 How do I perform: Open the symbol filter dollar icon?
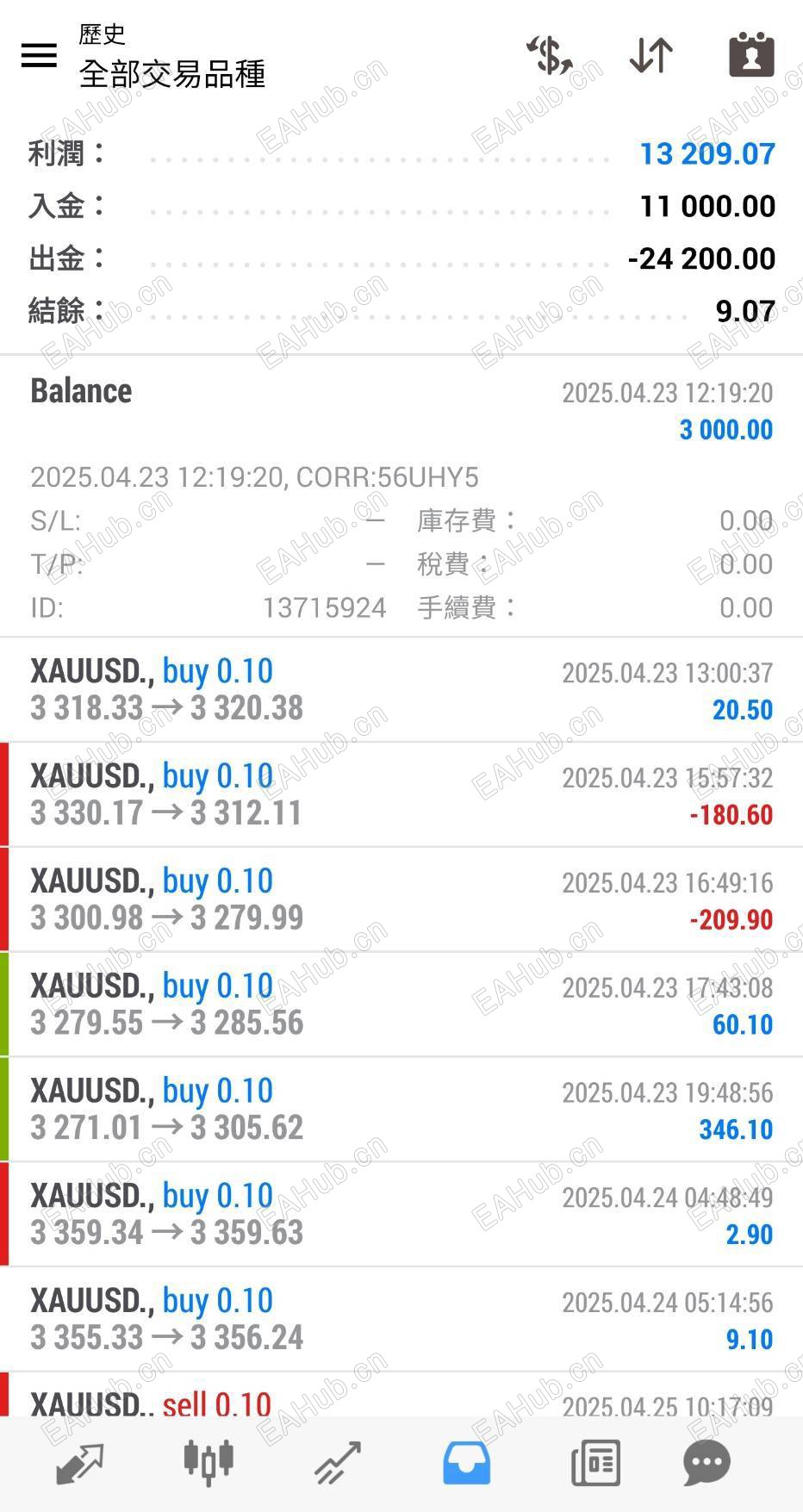pyautogui.click(x=549, y=56)
